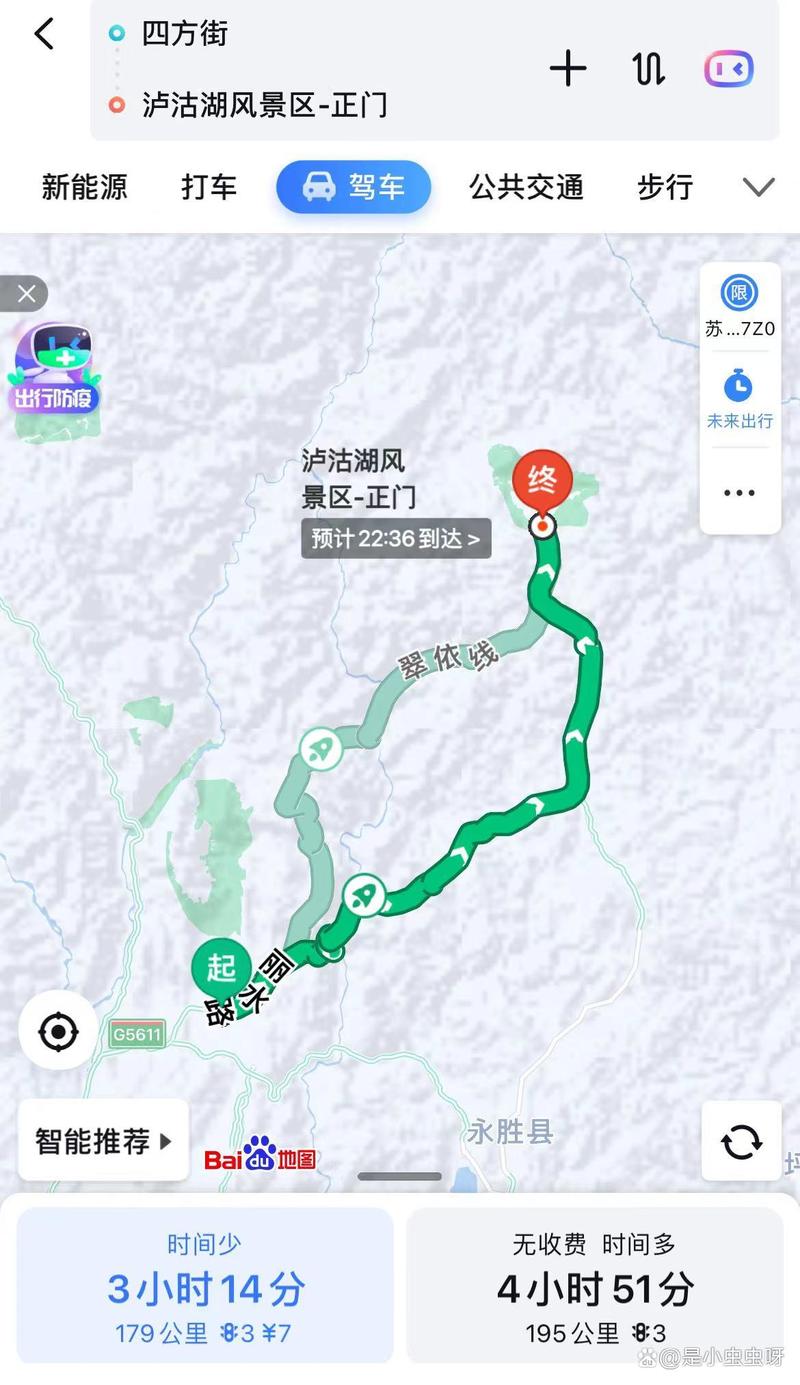Screen dimensions: 800x1385
Task: Select the 驾车 driving tab
Action: (354, 187)
